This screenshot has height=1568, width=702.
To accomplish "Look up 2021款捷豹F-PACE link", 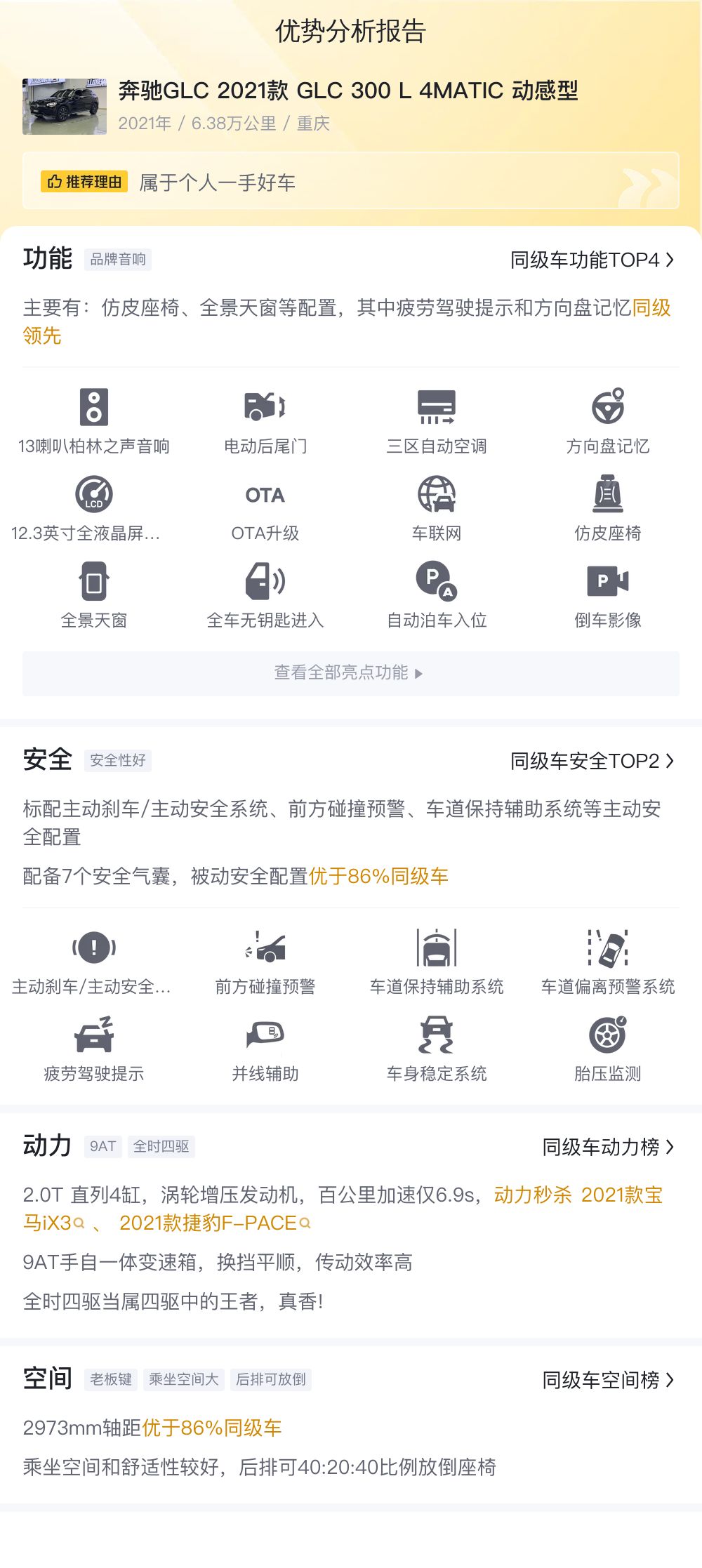I will point(215,1223).
